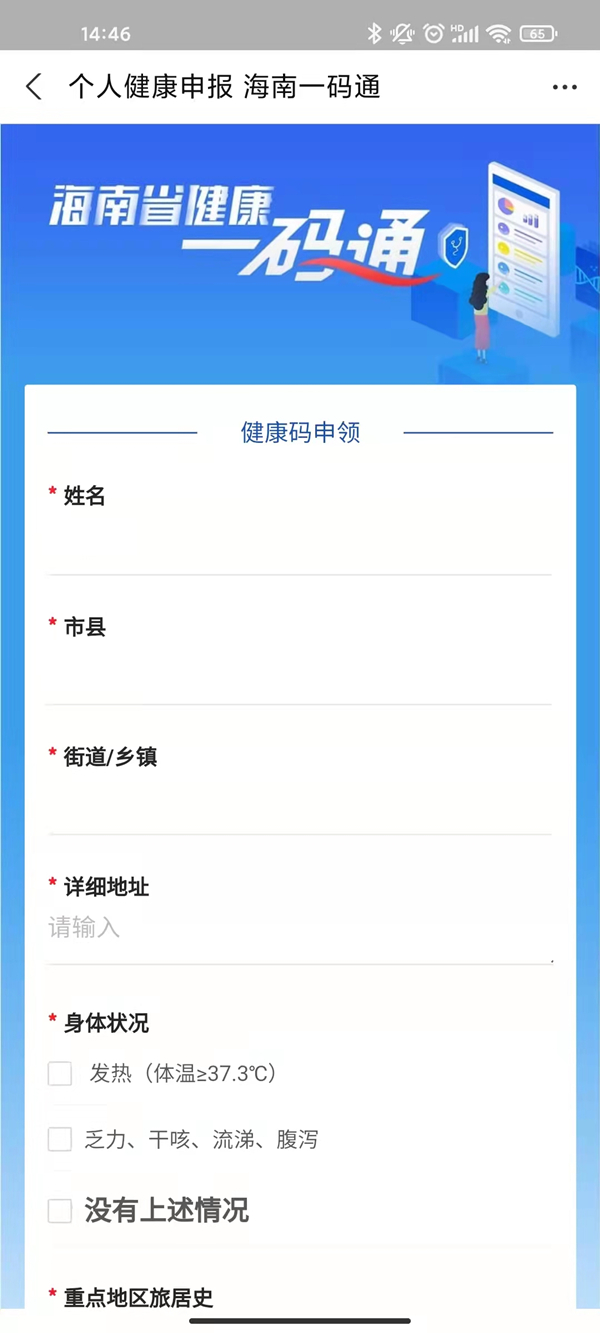Select the 没有上述情况 checkbox
The width and height of the screenshot is (600, 1333).
tap(60, 1211)
